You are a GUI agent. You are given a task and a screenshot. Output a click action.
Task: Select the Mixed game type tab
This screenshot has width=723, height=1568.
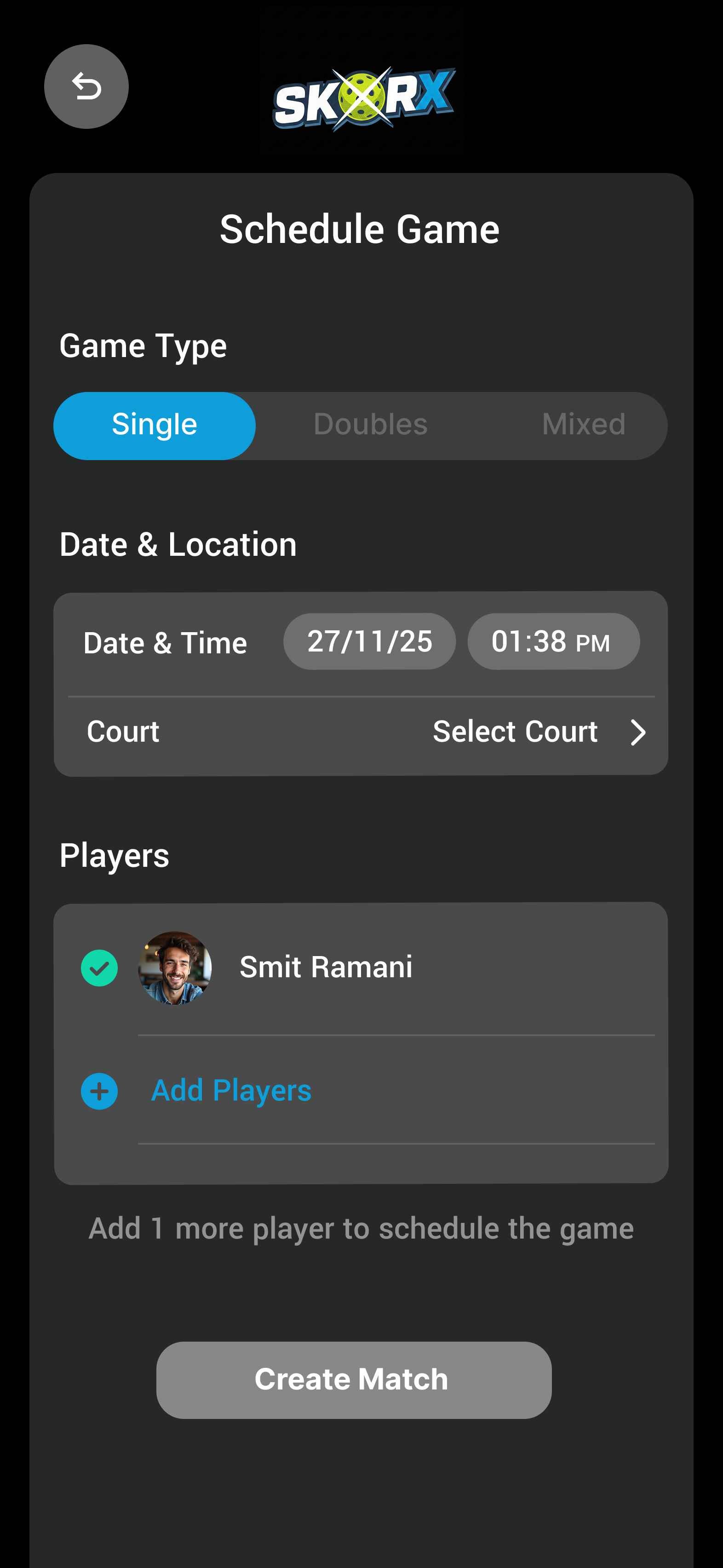coord(583,425)
